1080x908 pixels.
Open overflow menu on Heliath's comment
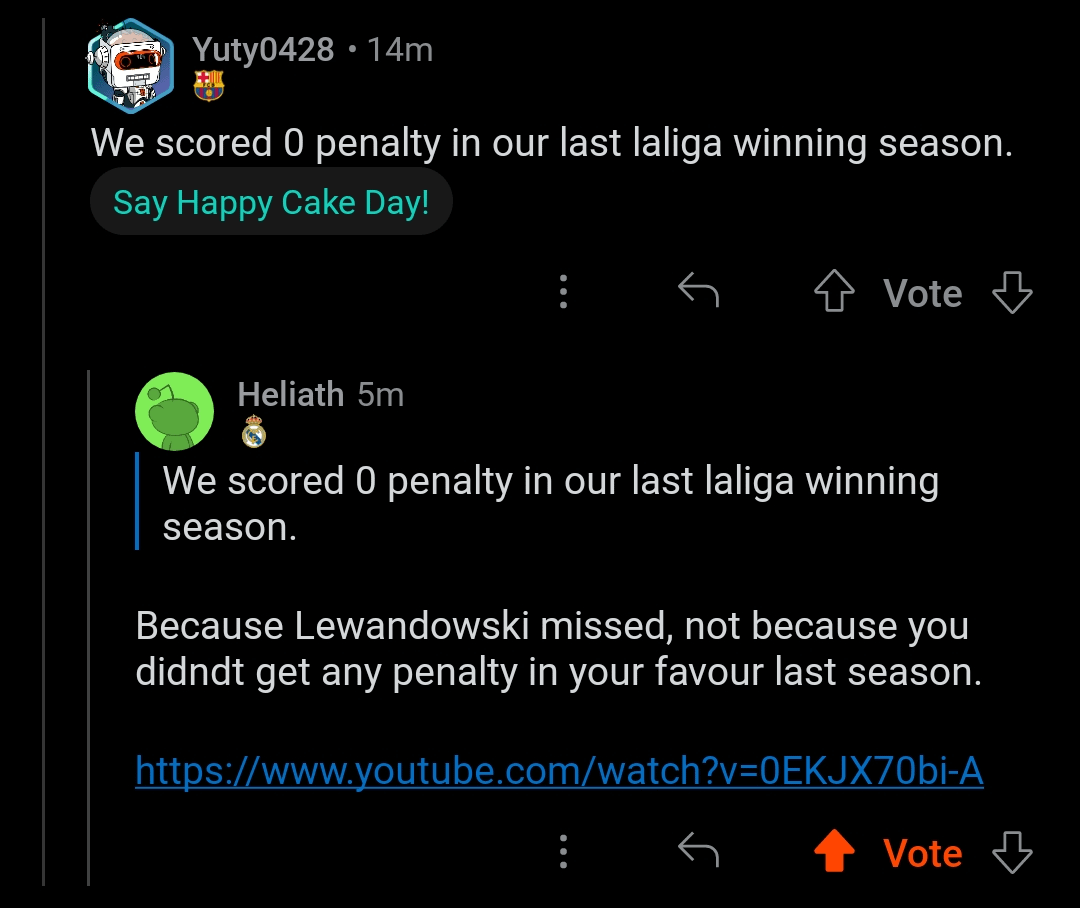[x=564, y=852]
